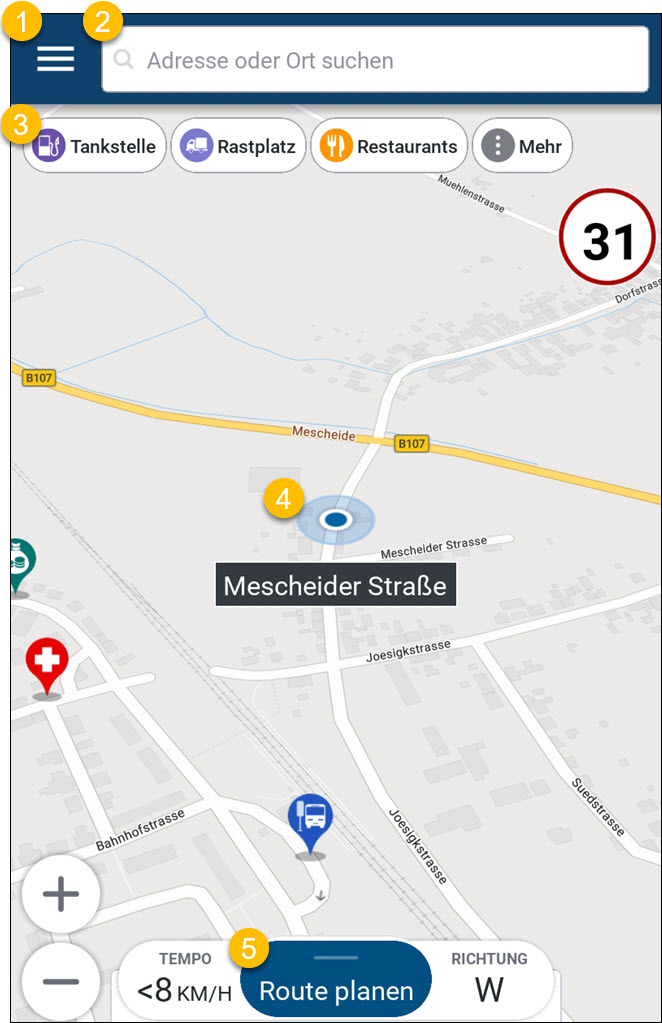Zoom in with the plus button
This screenshot has width=662, height=1023.
(x=61, y=895)
